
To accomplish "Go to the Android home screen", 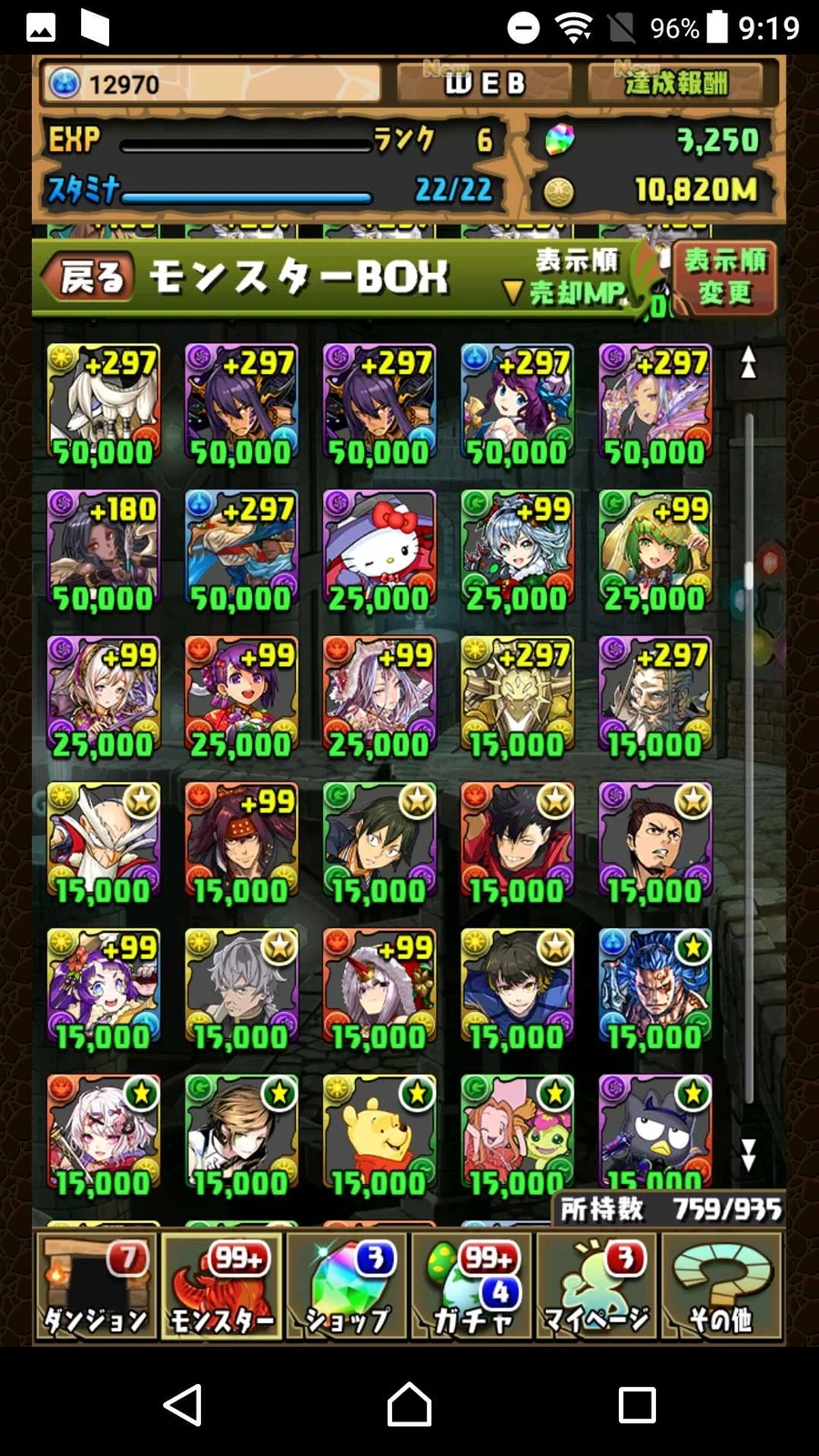I will click(x=409, y=1404).
